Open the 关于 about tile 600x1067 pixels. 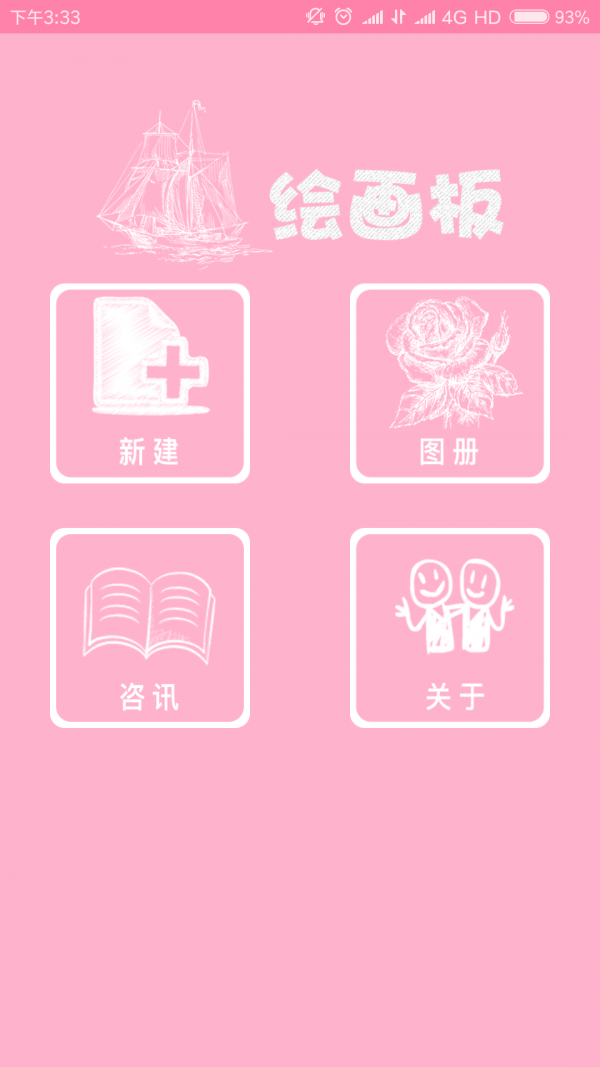[x=450, y=627]
